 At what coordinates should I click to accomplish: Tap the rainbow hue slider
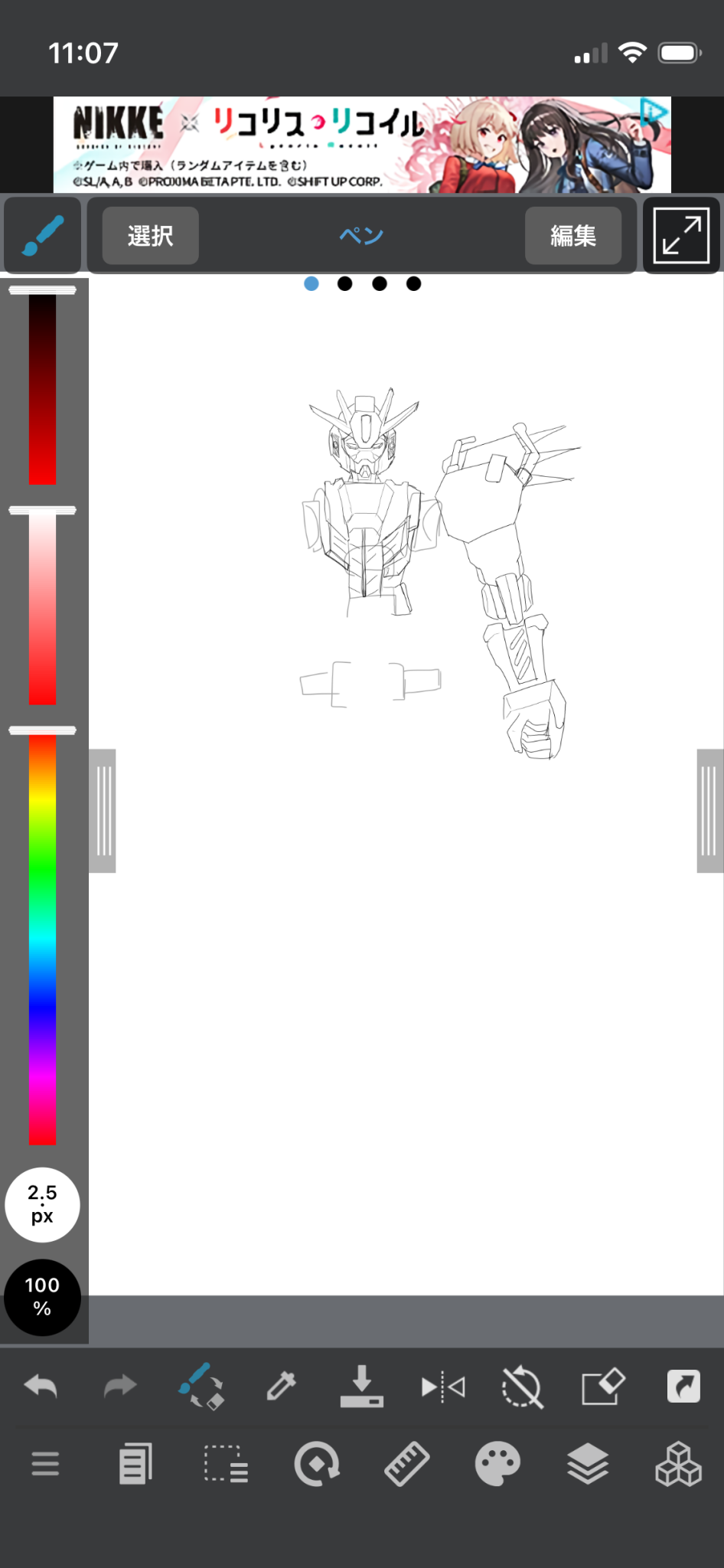pyautogui.click(x=42, y=938)
